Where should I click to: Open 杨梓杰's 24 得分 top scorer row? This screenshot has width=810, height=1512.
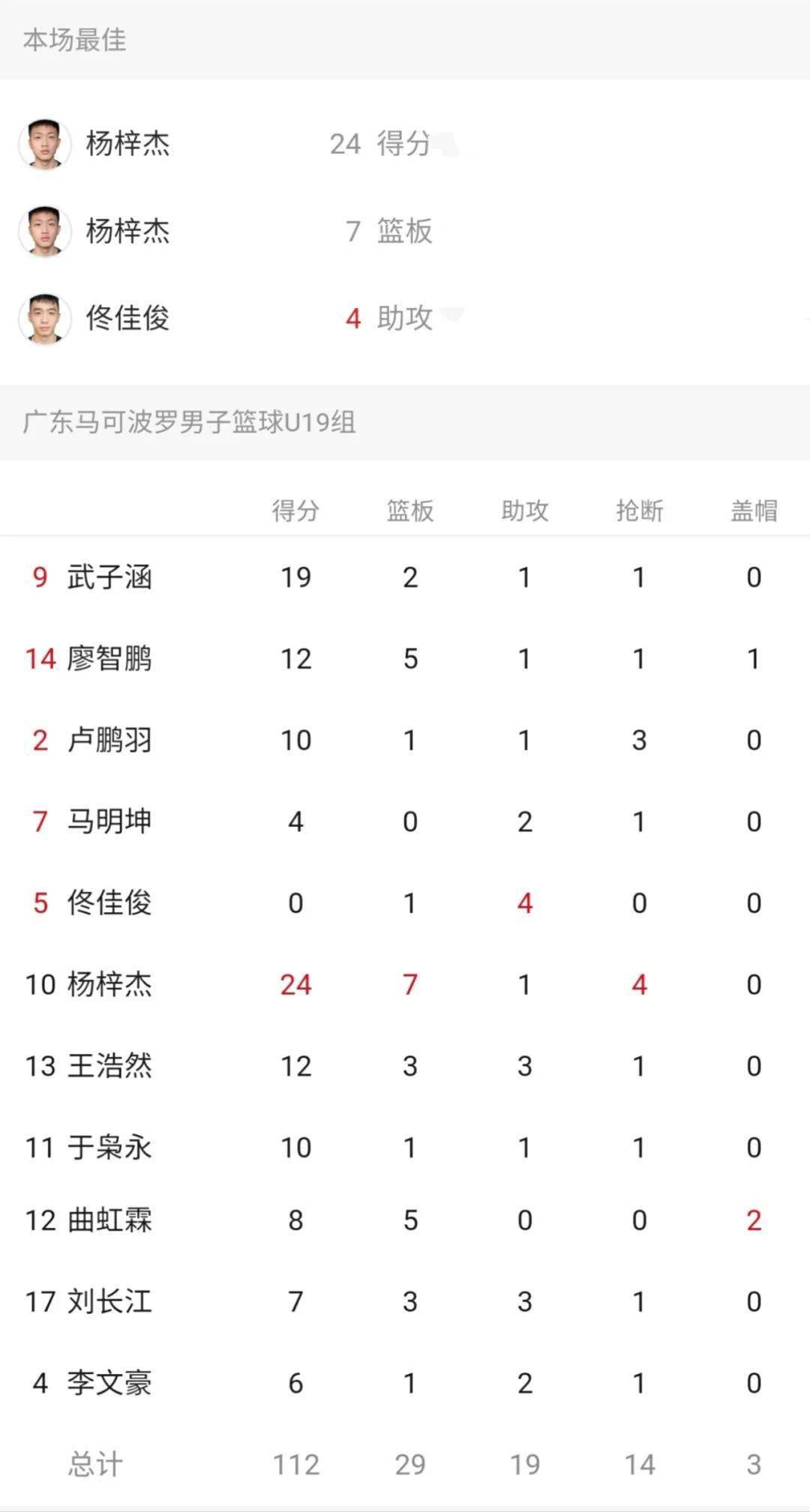[405, 143]
